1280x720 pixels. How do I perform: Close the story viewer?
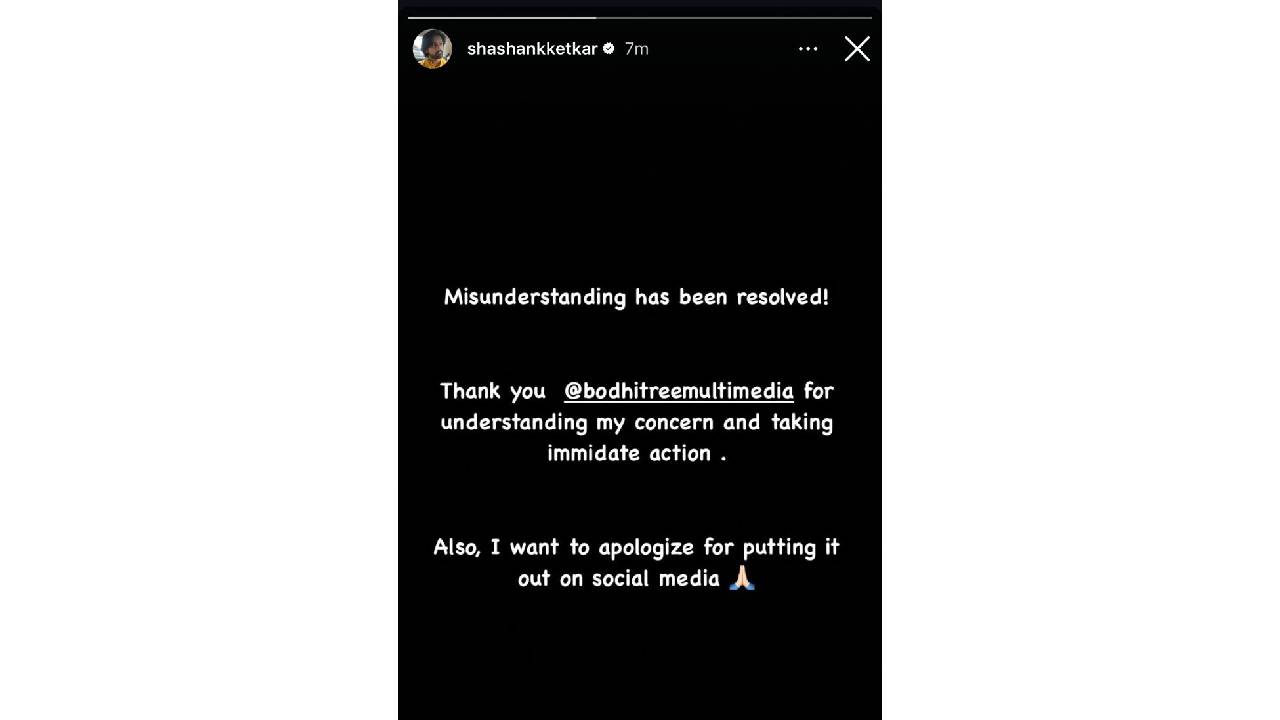tap(857, 49)
